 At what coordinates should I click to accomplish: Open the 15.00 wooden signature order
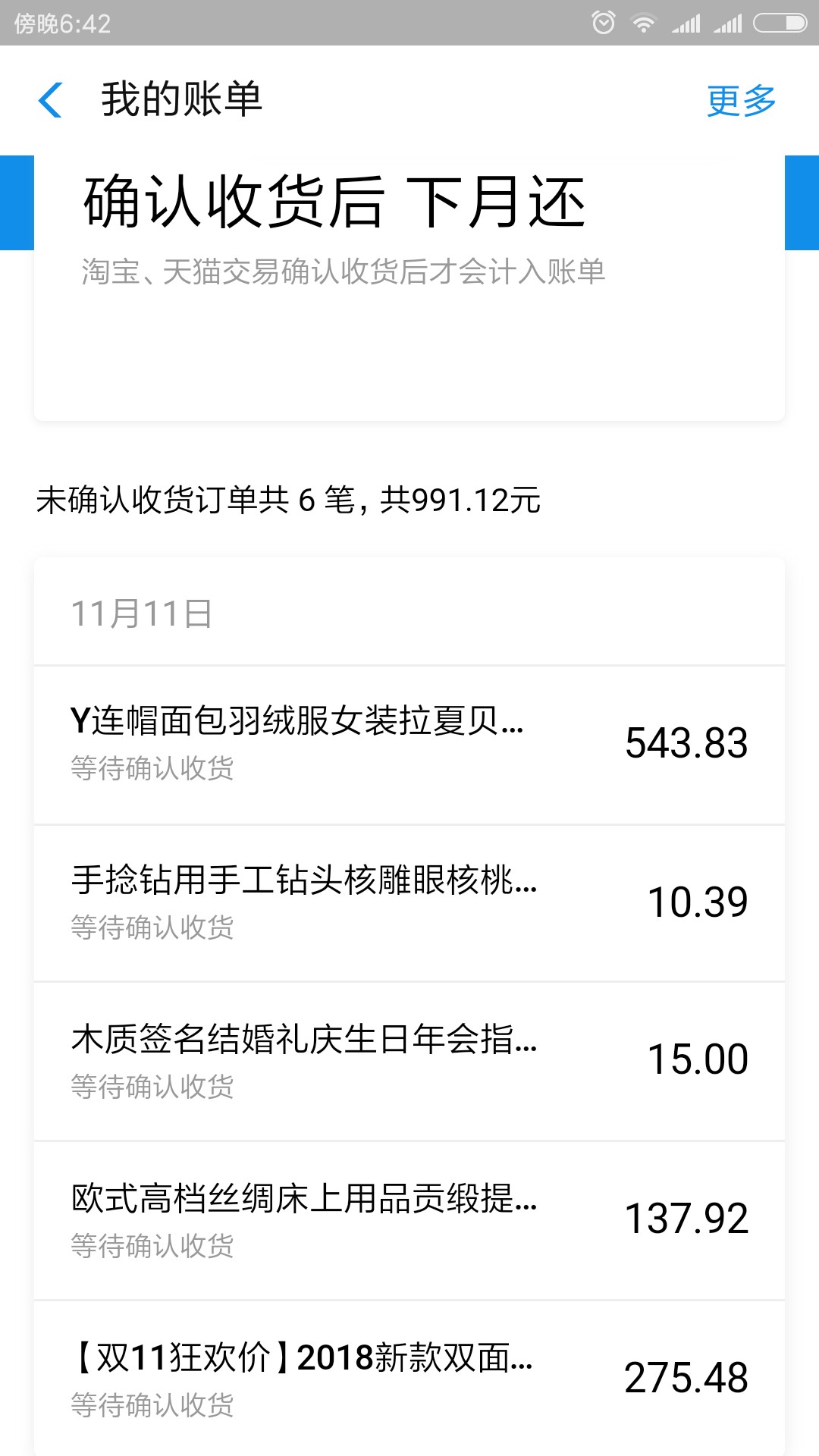click(x=409, y=1062)
